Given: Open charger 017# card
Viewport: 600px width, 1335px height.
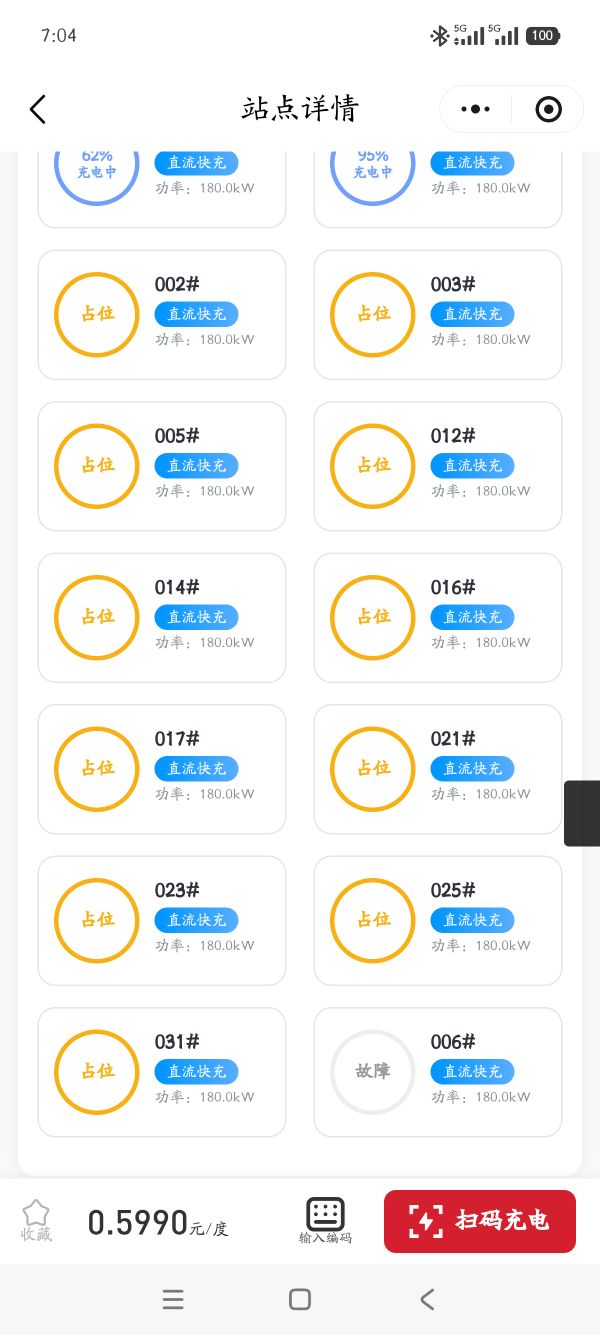Looking at the screenshot, I should [162, 769].
